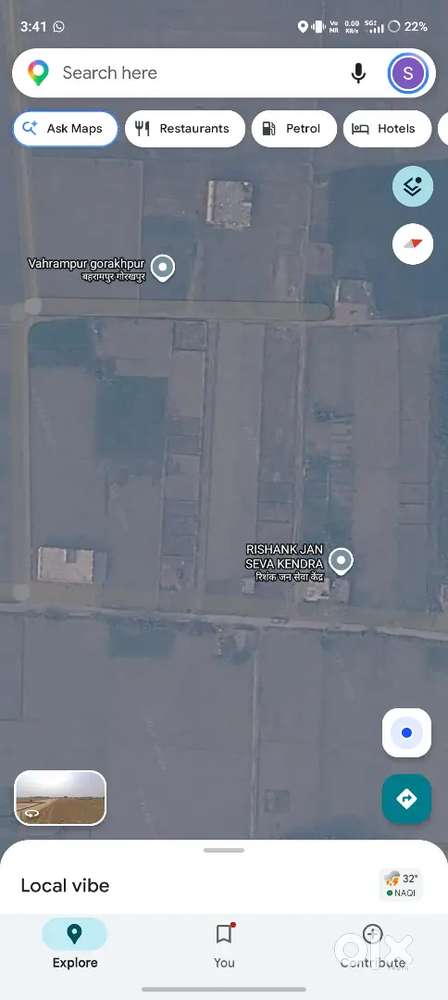The height and width of the screenshot is (1000, 448).
Task: Filter by the Restaurants chip
Action: 185,129
